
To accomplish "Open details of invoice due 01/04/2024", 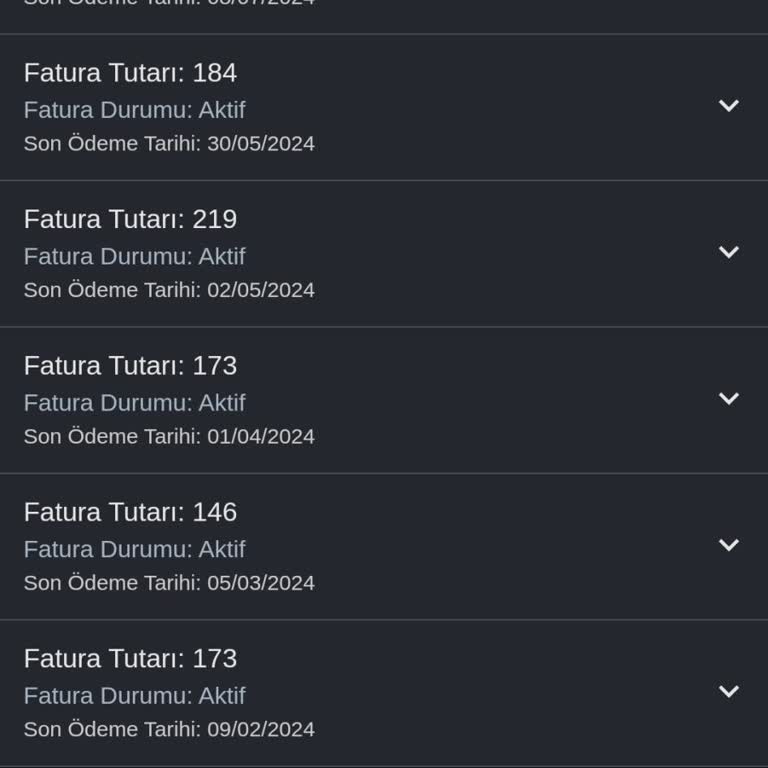I will [729, 399].
